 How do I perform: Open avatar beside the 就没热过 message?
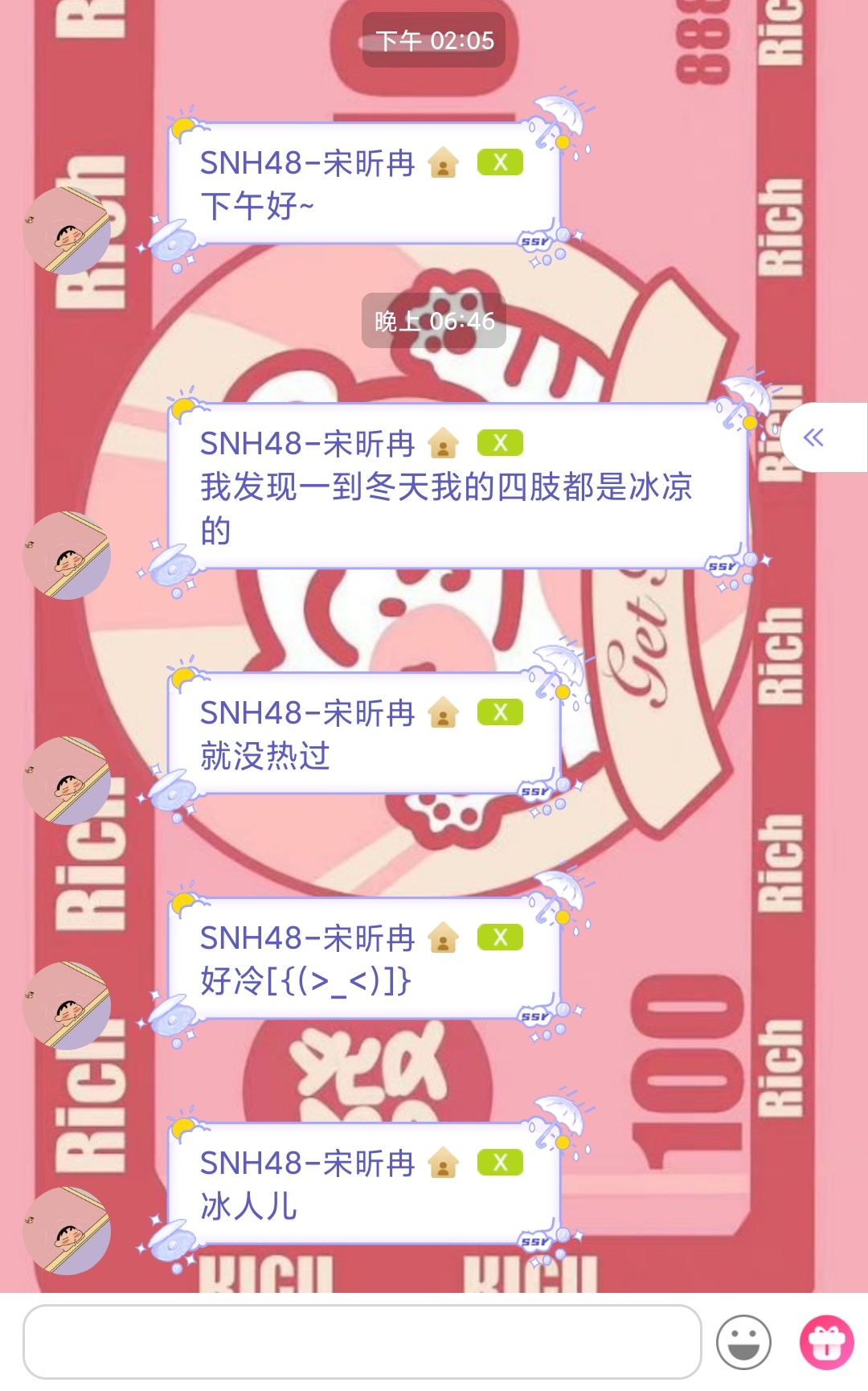[67, 781]
